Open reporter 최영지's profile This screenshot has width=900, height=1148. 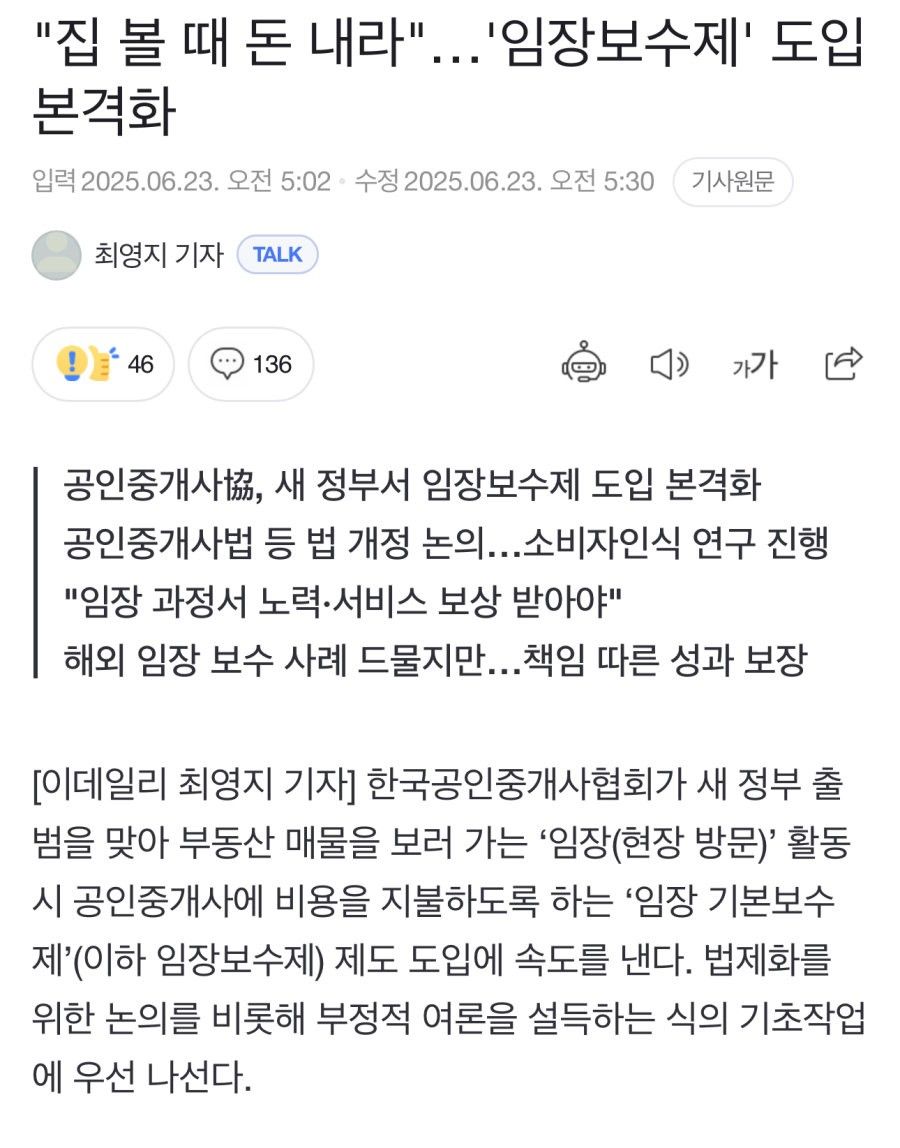157,255
